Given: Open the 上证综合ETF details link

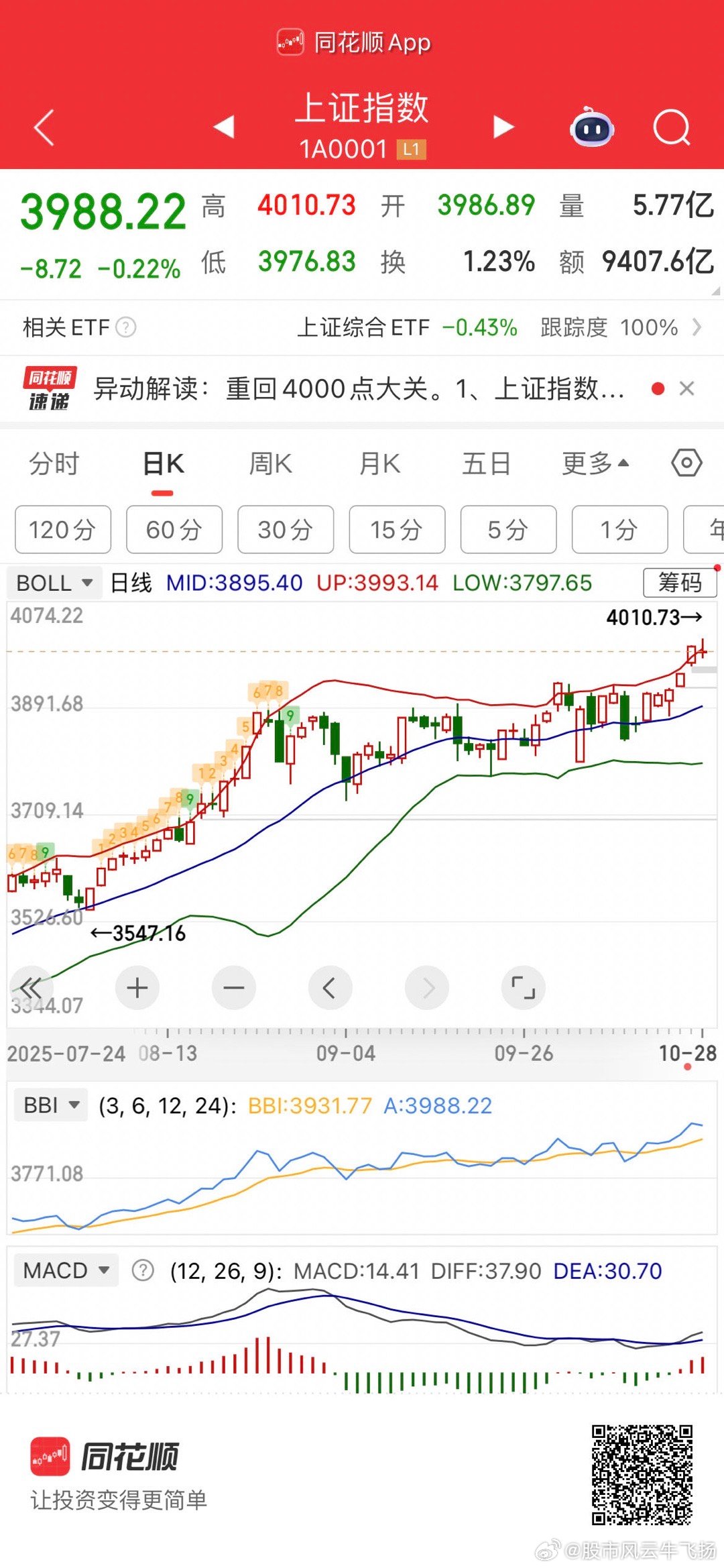Looking at the screenshot, I should click(365, 328).
